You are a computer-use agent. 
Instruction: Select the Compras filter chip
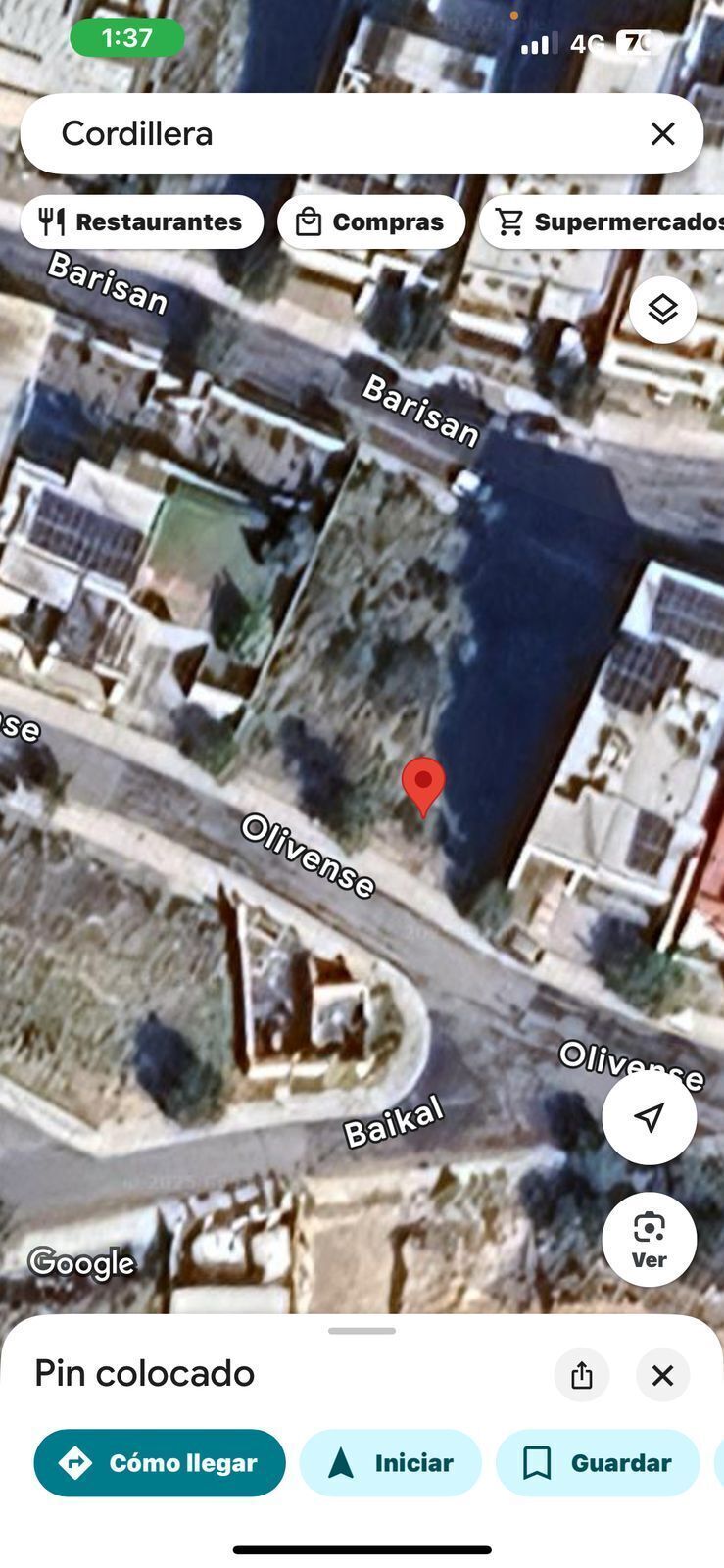371,222
